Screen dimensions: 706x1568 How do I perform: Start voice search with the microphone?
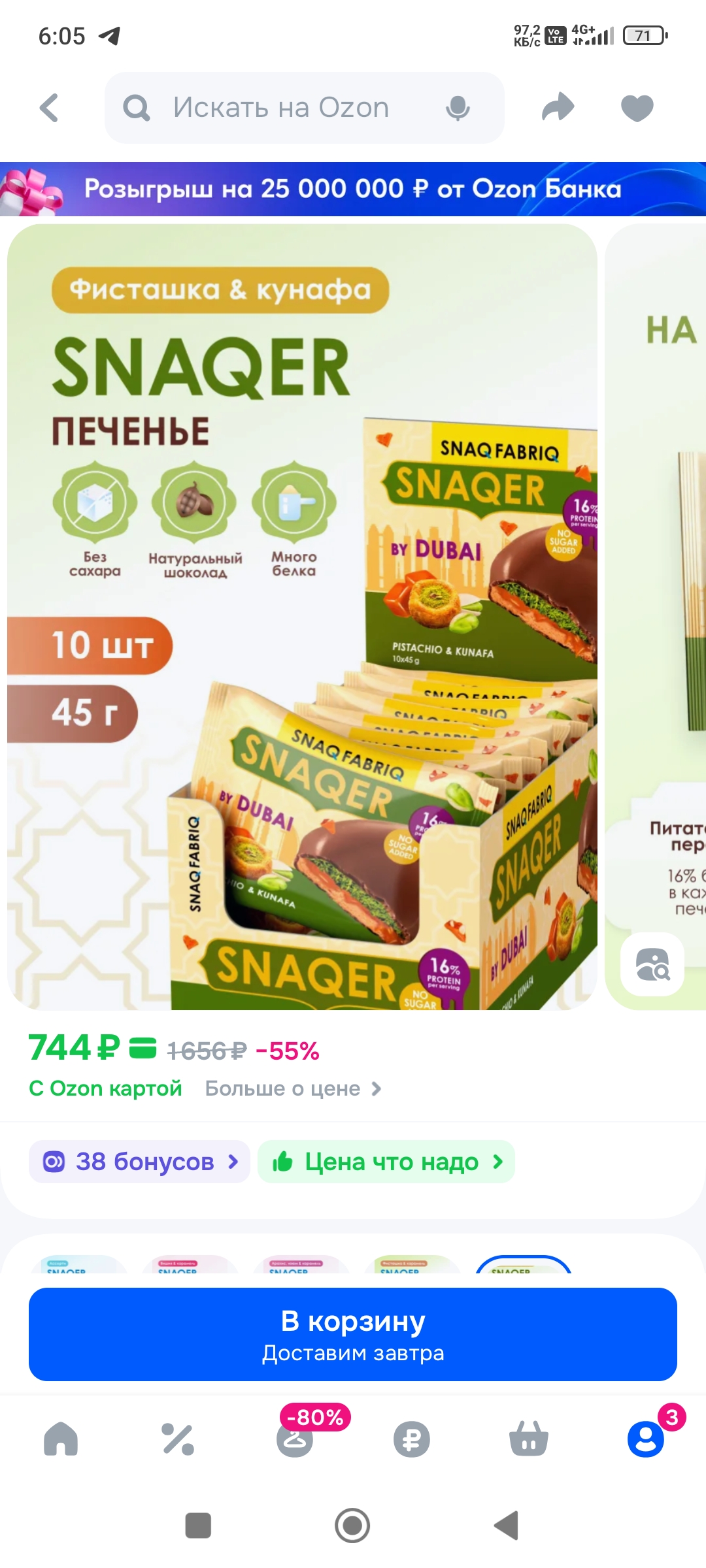coord(458,108)
